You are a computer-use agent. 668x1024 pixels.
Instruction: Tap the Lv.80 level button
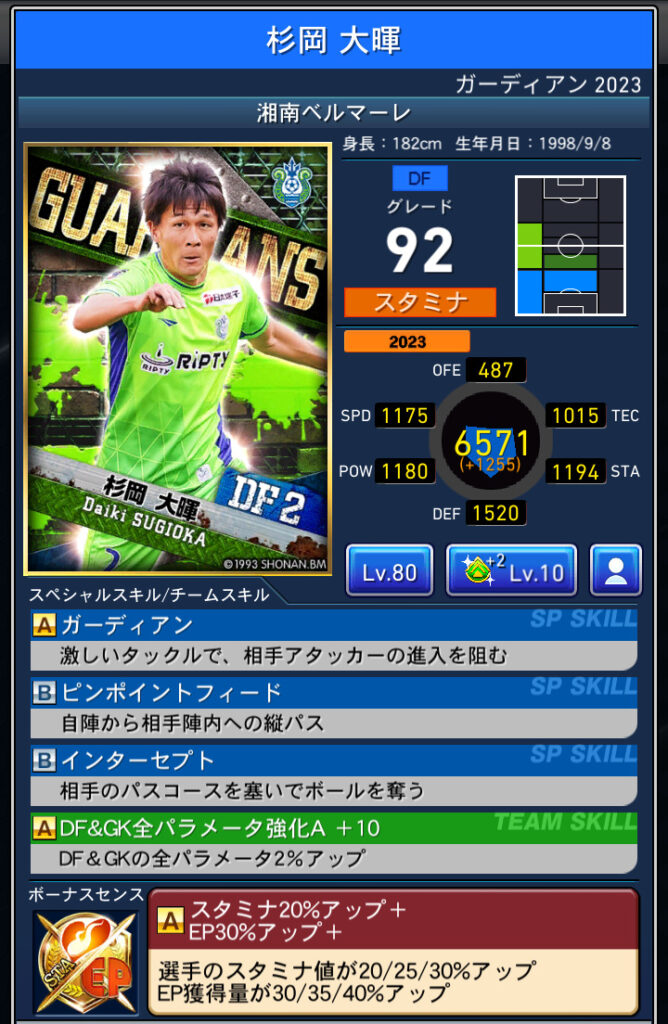(x=389, y=571)
